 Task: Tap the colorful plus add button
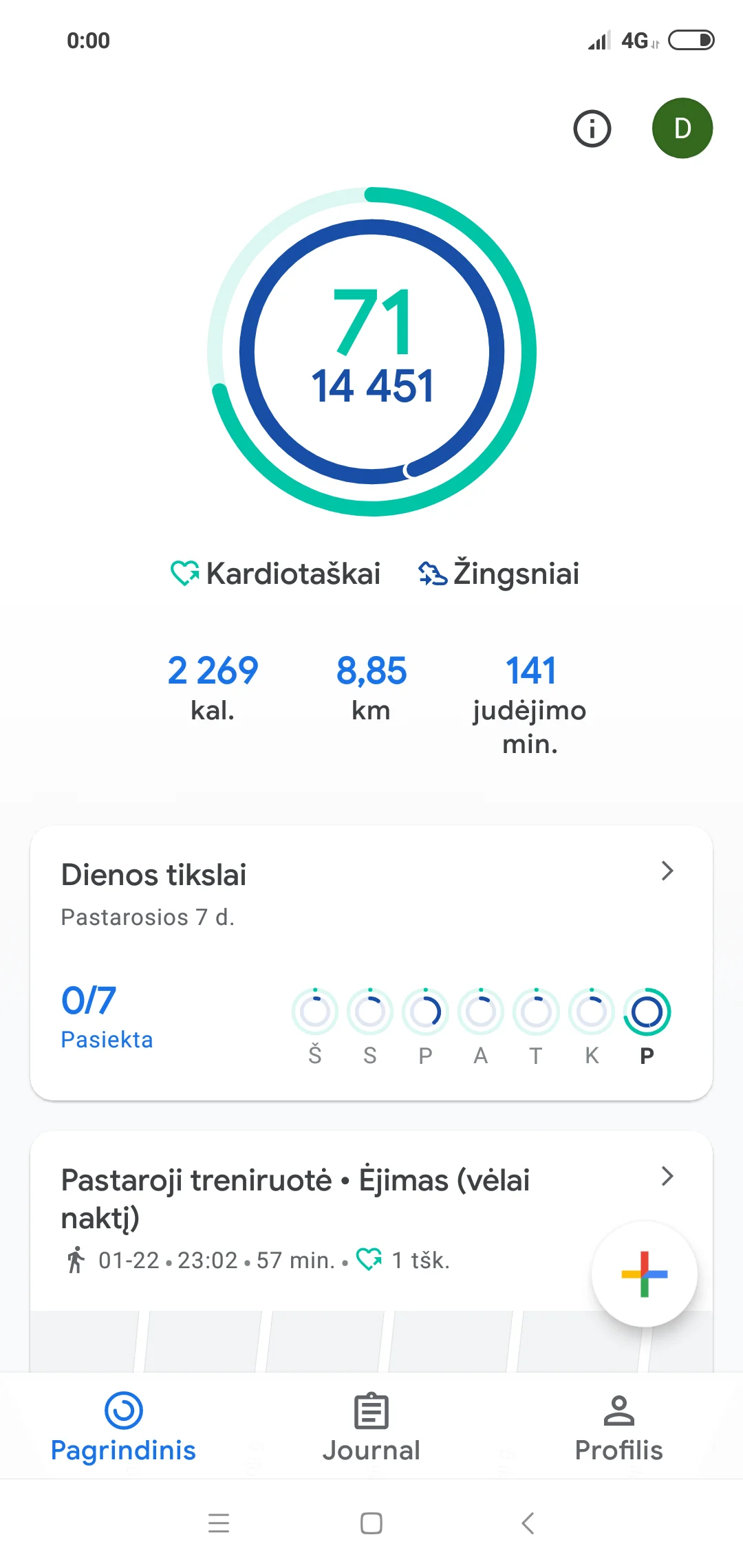point(644,1274)
